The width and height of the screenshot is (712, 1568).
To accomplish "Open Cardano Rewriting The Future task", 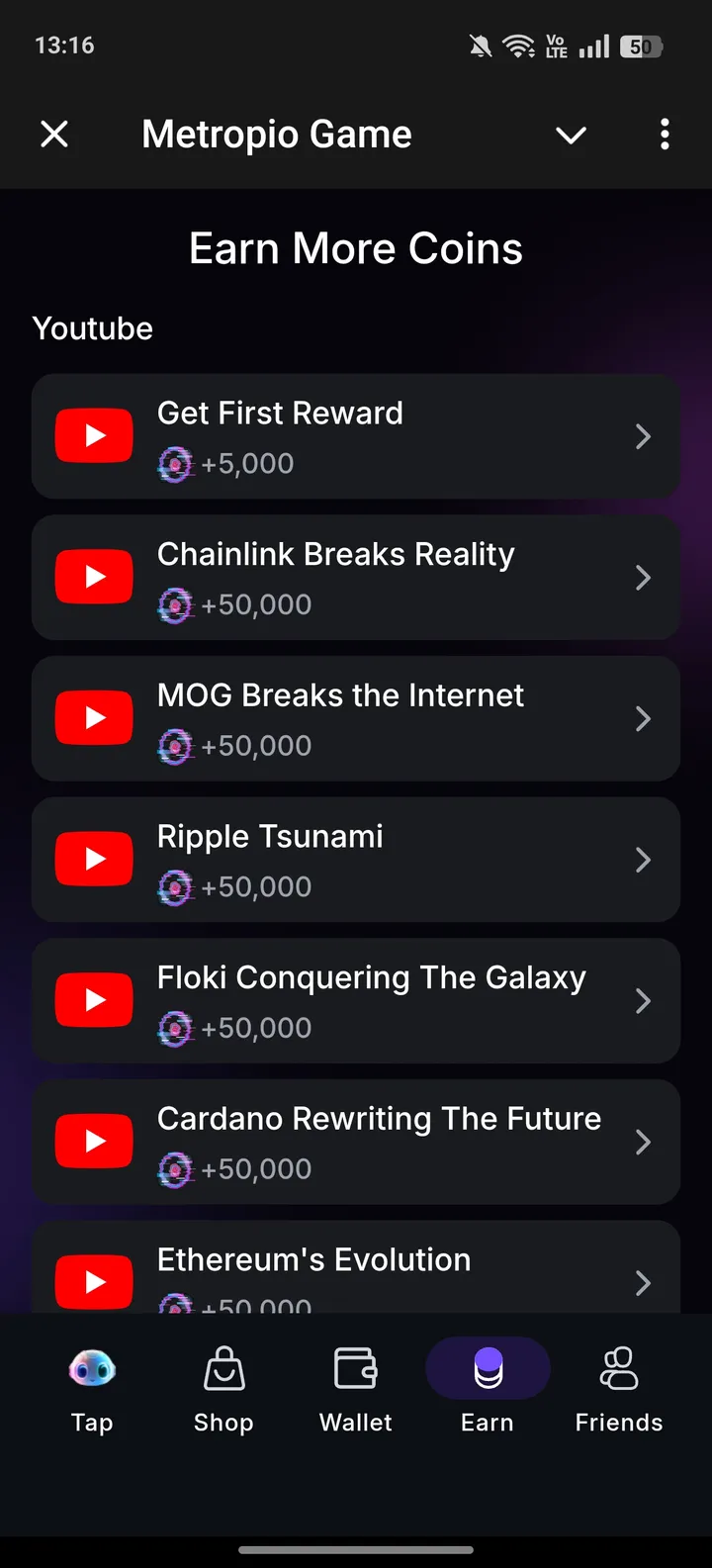I will pos(356,1142).
